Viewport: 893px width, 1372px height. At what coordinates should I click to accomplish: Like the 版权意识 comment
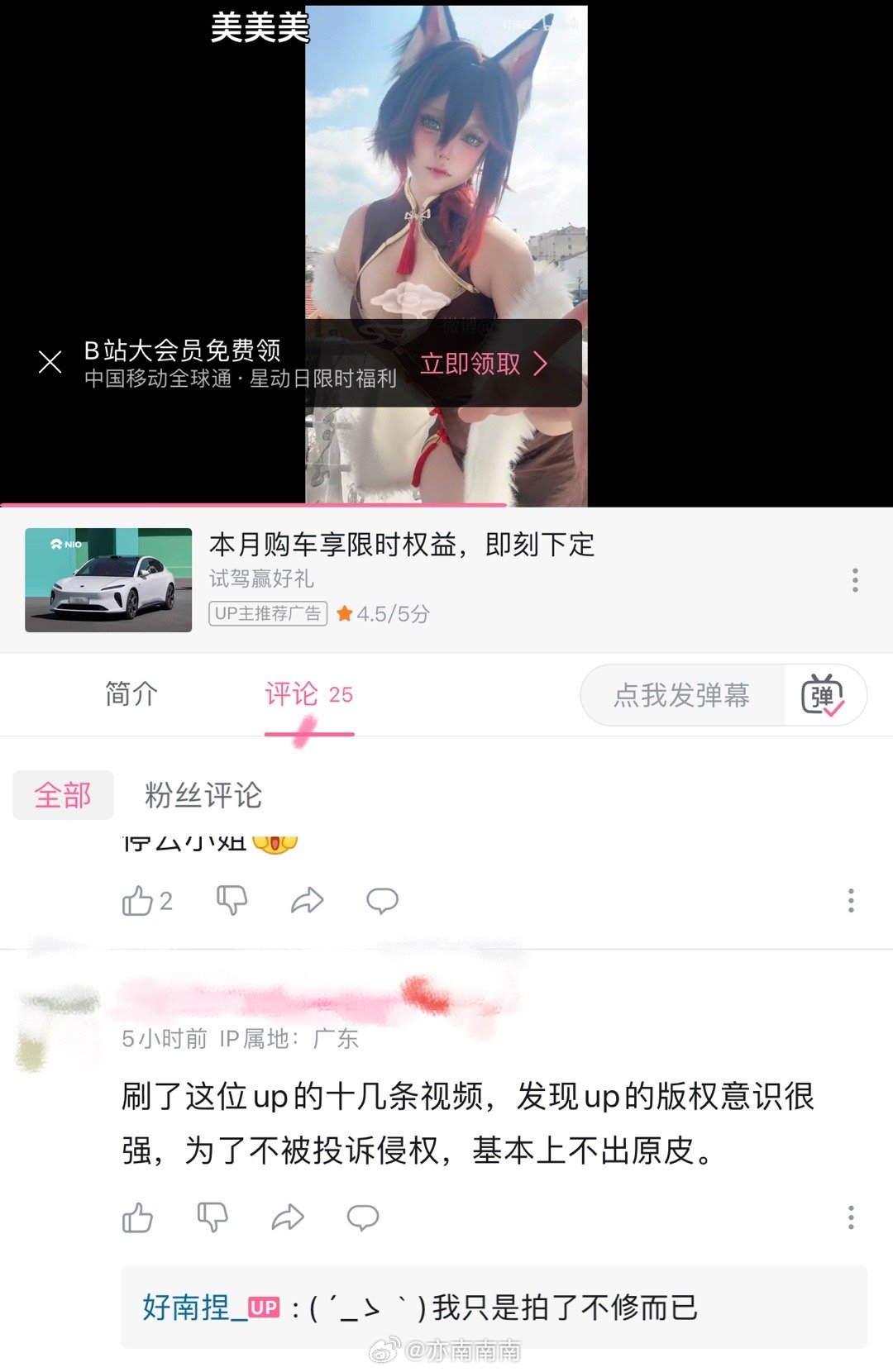(137, 1217)
